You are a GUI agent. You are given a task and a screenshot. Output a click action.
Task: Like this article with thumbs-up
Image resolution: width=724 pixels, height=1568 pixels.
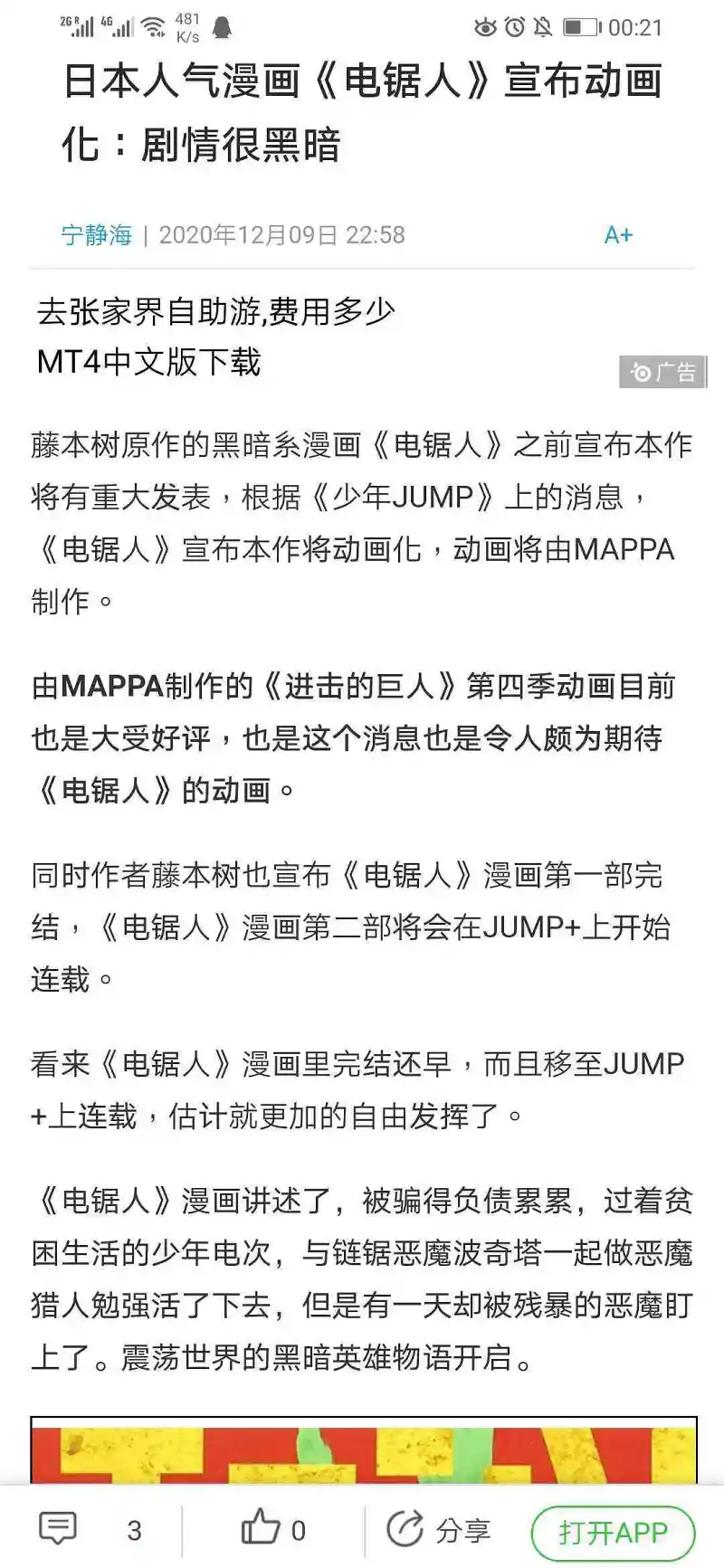260,1528
